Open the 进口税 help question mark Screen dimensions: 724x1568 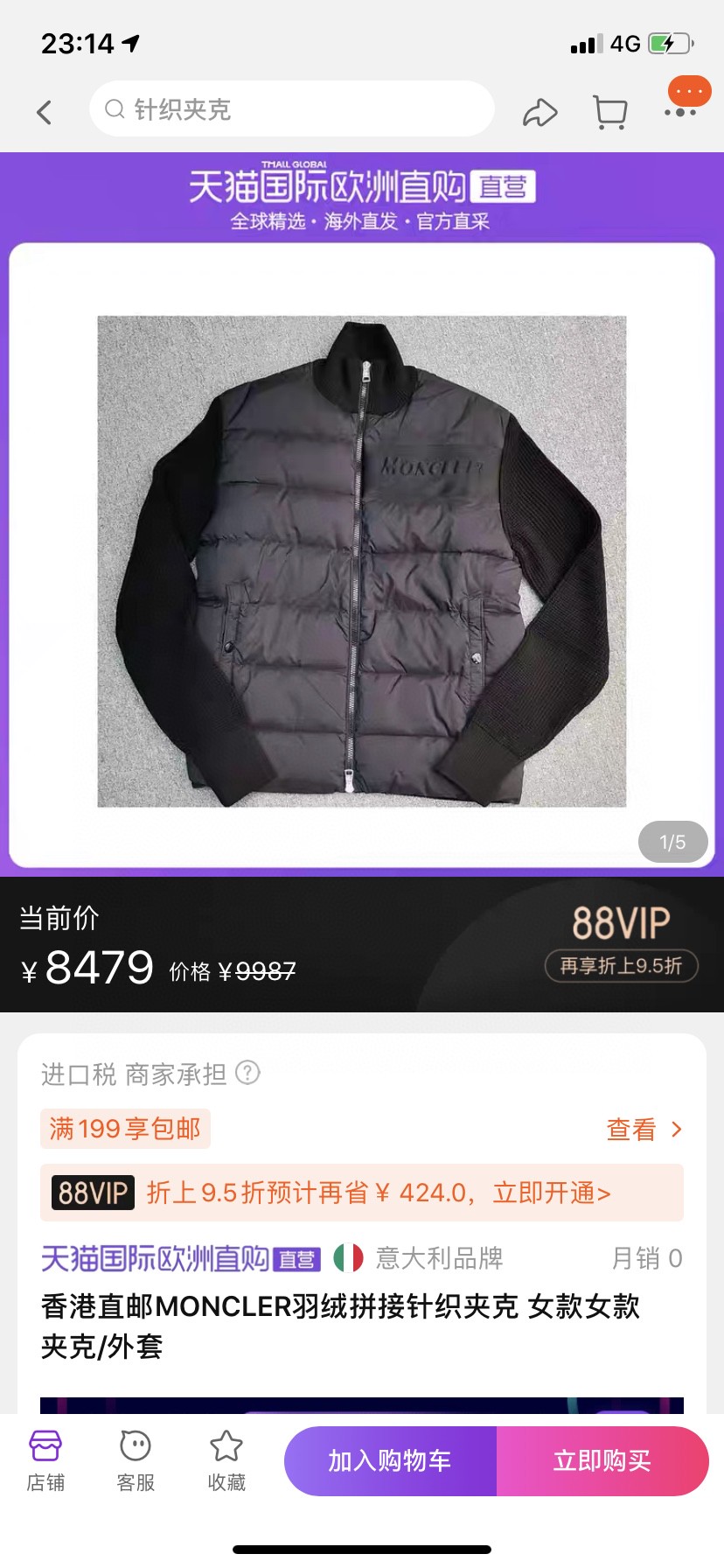tap(248, 1073)
